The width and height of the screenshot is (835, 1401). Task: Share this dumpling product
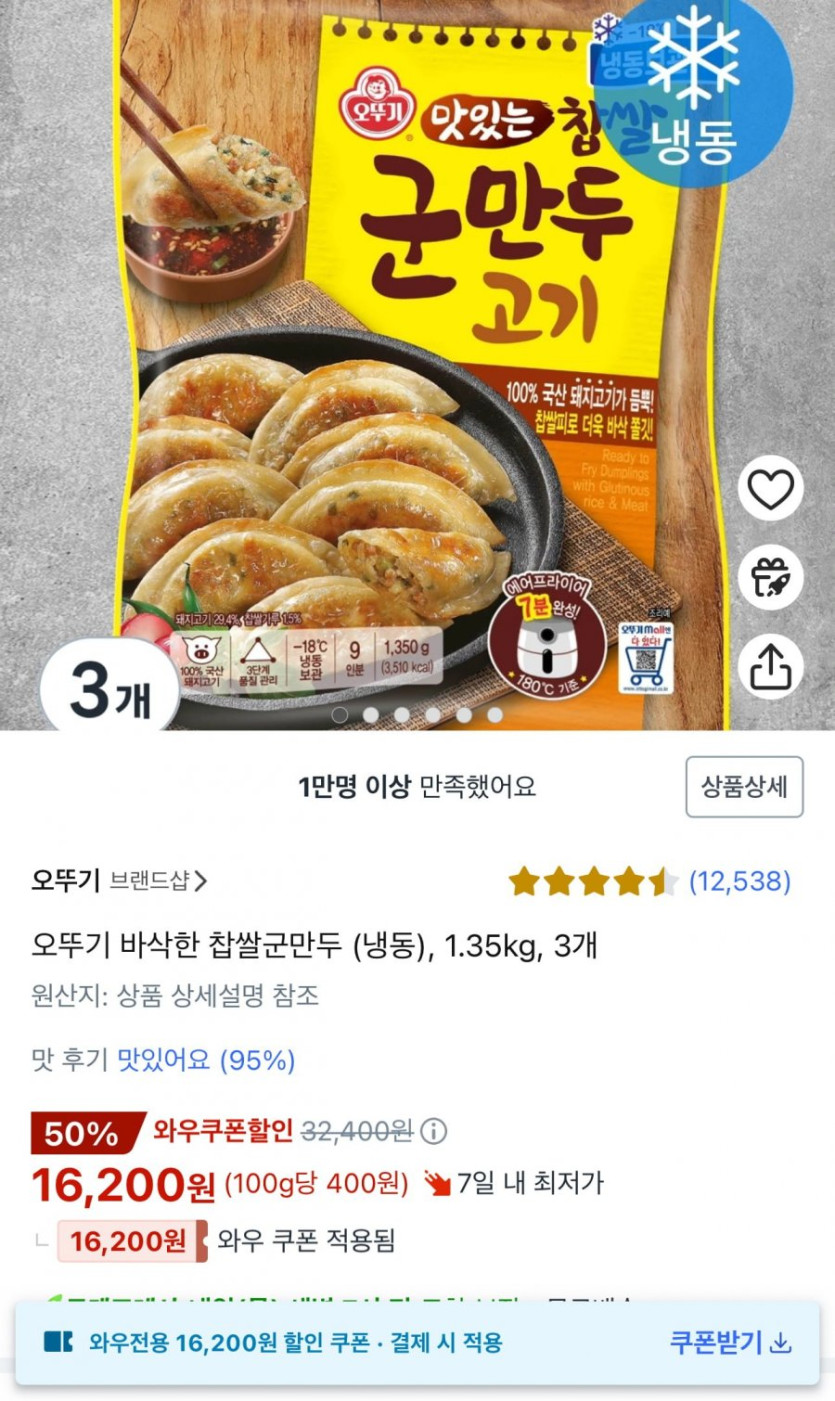pos(771,663)
